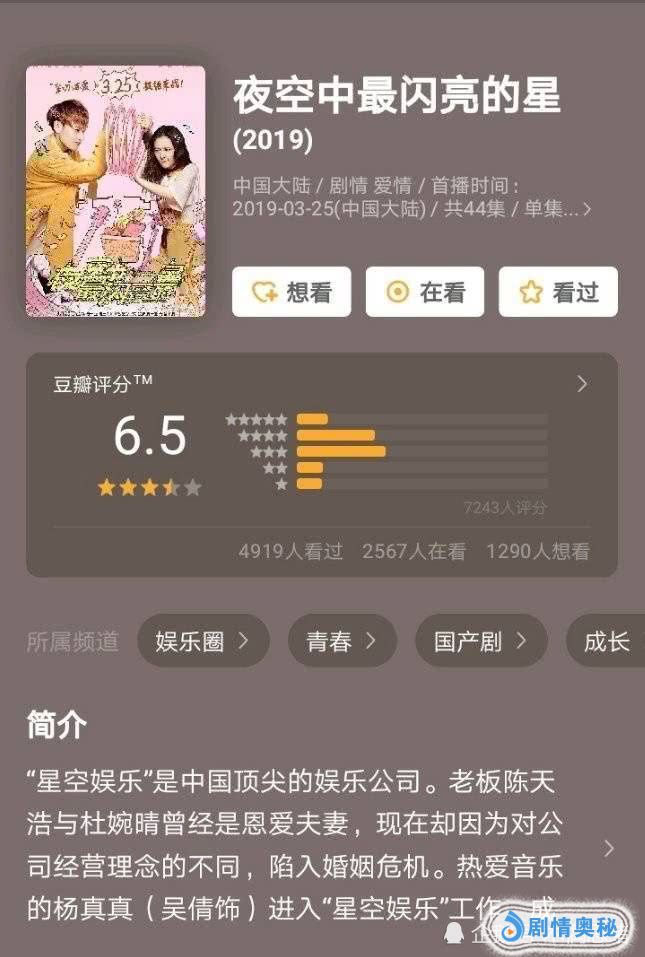Open the 青春 channel chip
645x957 pixels.
point(342,641)
